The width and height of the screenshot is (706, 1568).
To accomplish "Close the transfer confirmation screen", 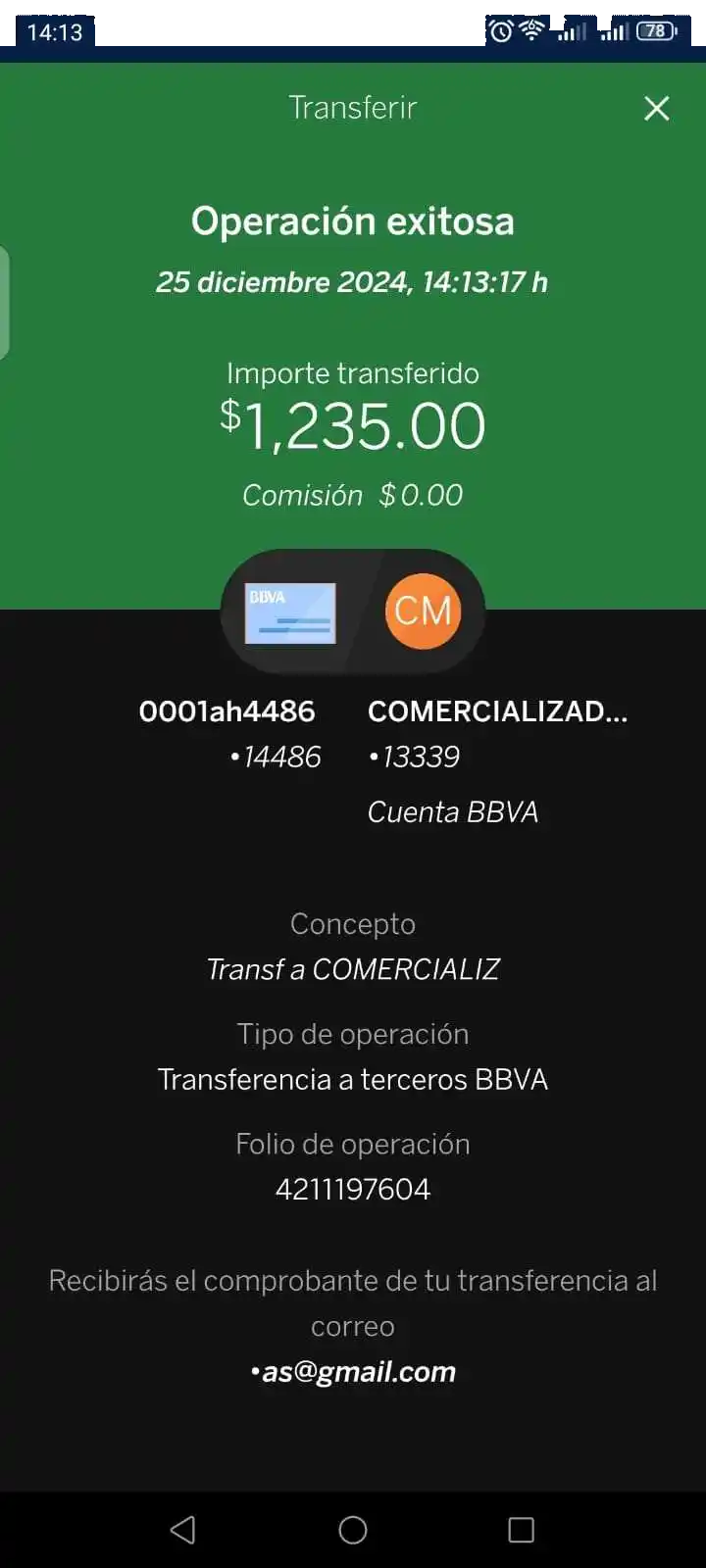I will [x=656, y=108].
